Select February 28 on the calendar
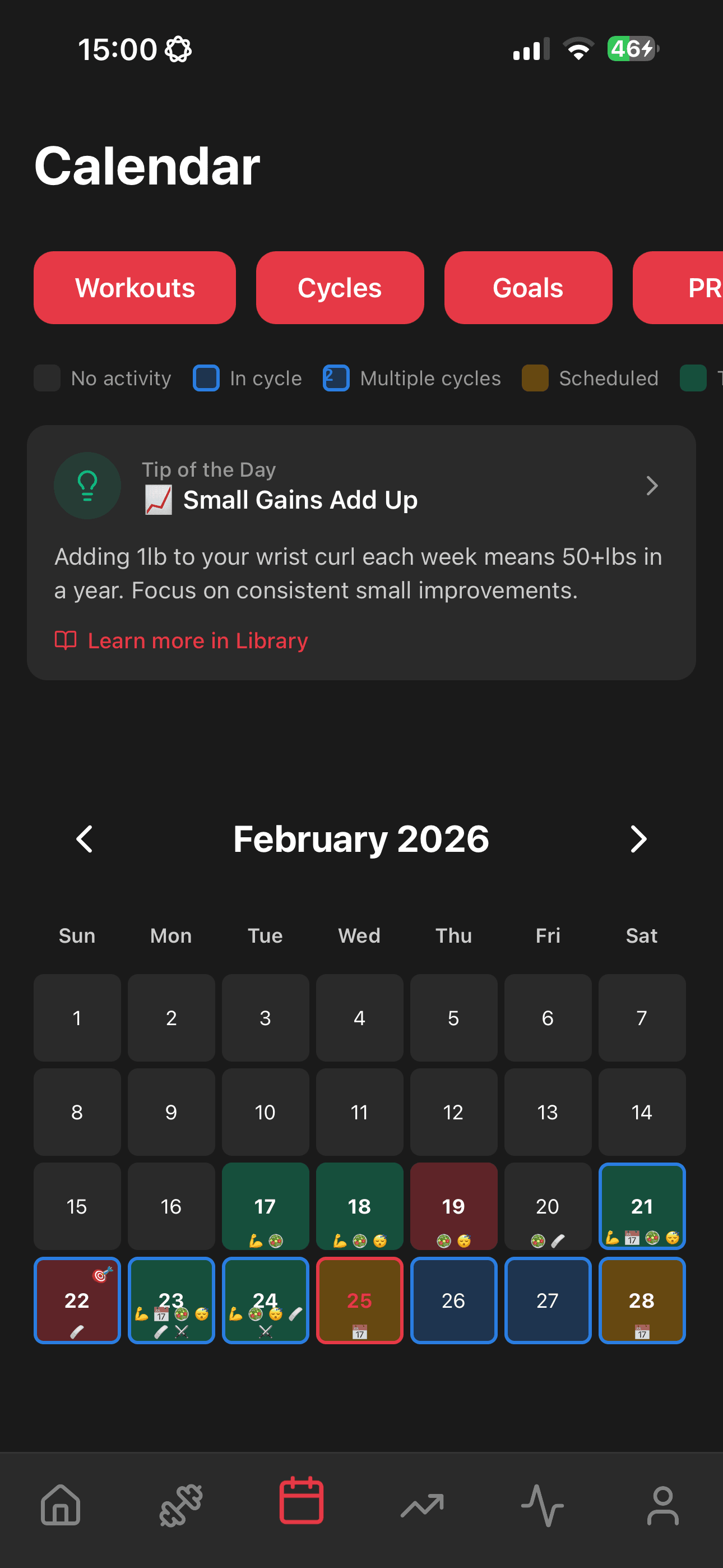The width and height of the screenshot is (723, 1568). click(641, 1299)
